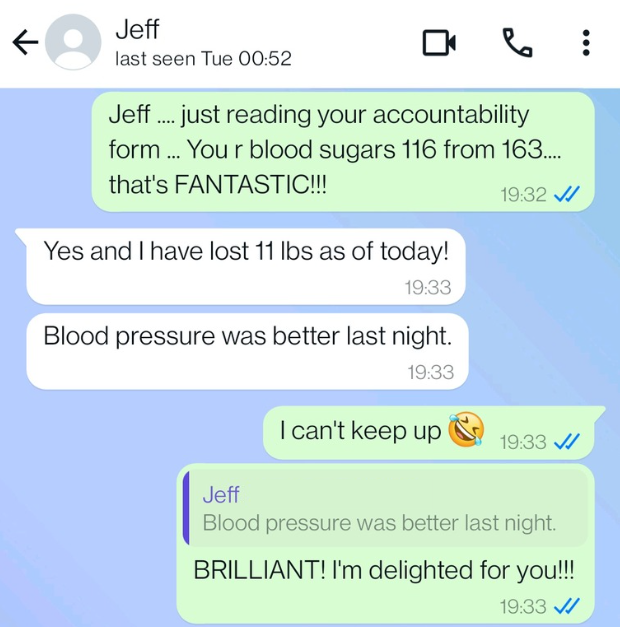The width and height of the screenshot is (620, 627).
Task: Open Jeff's profile picture
Action: pos(74,42)
